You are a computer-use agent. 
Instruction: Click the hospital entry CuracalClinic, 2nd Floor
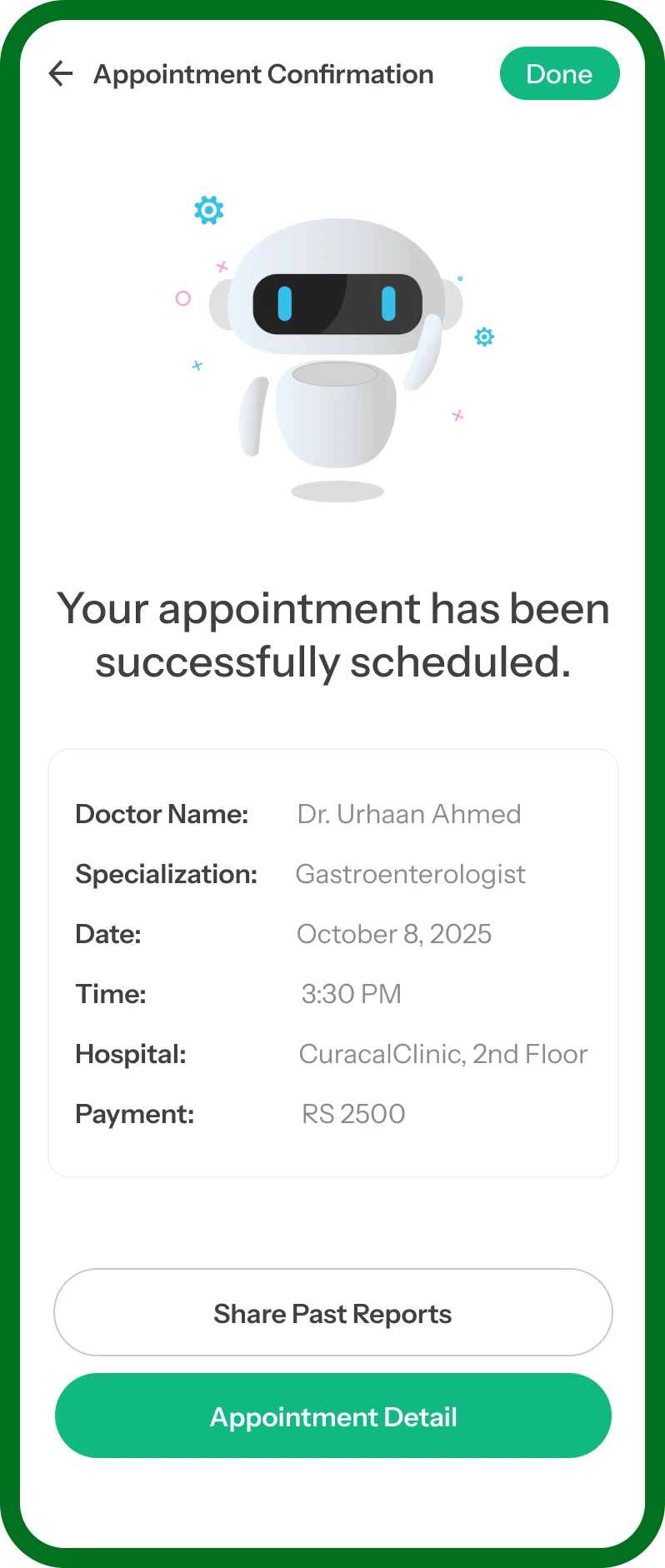tap(442, 1054)
